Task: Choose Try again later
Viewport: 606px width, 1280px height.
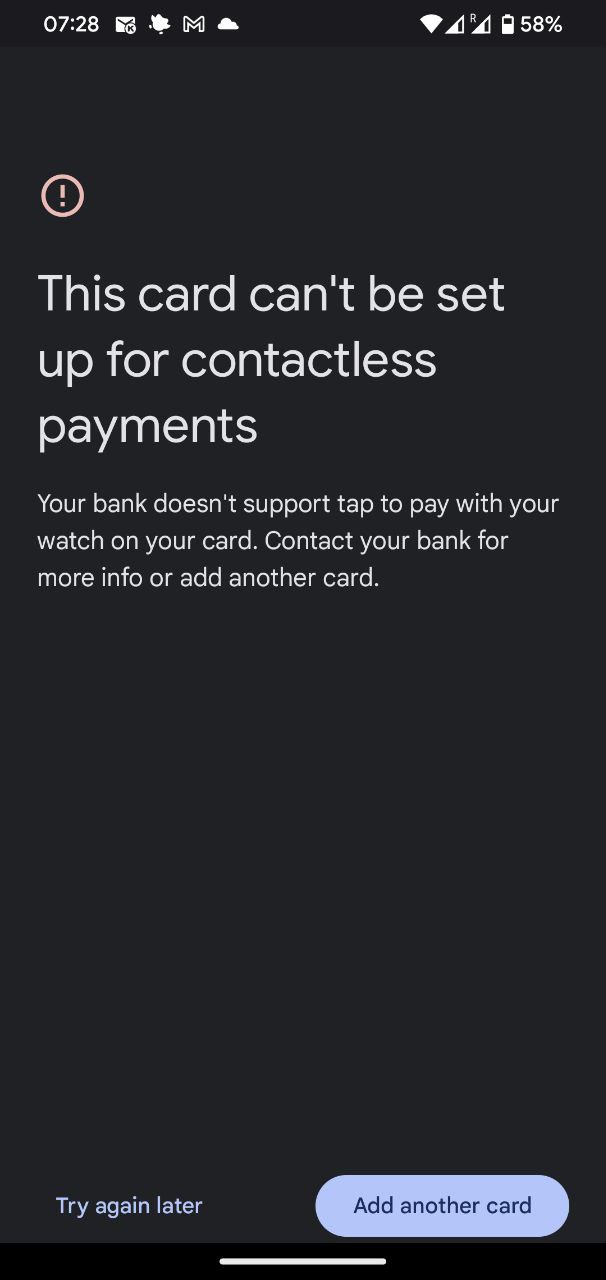Action: [x=129, y=1205]
